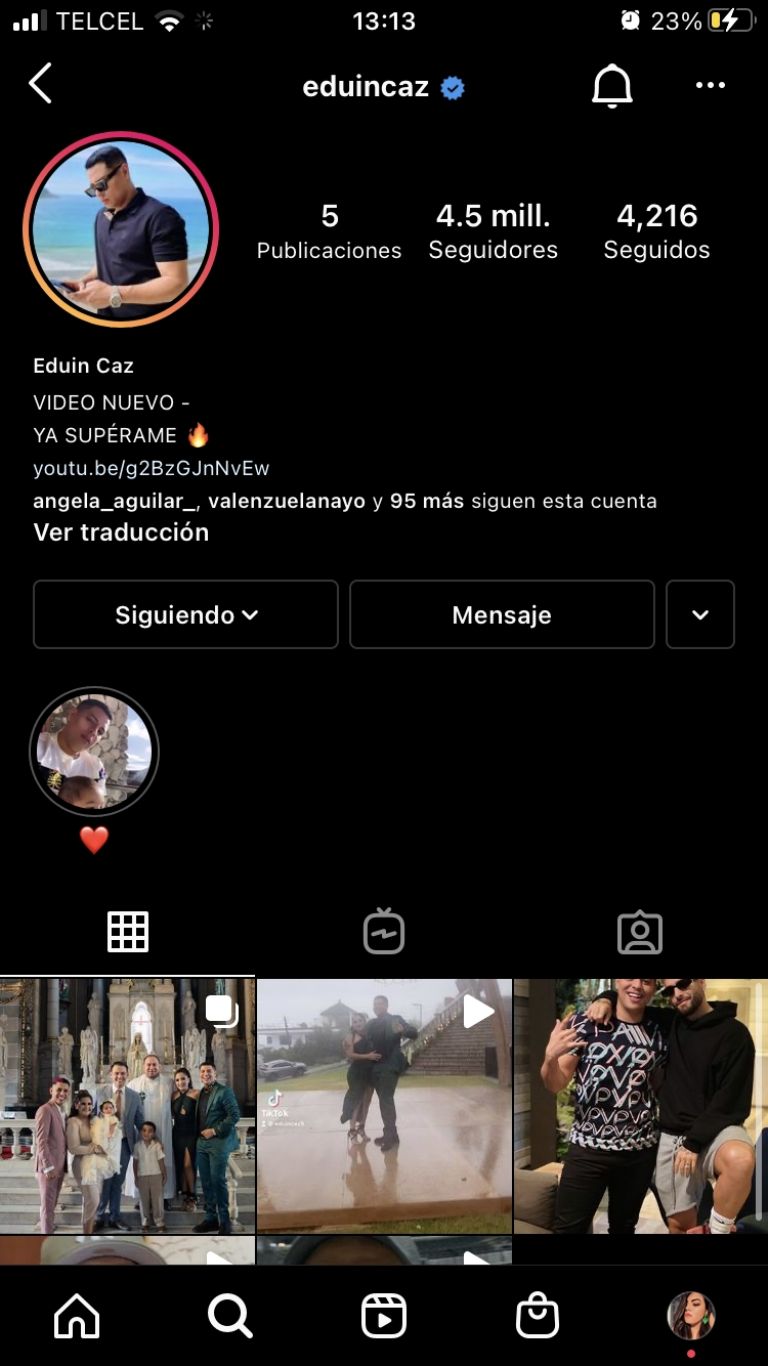Viewport: 768px width, 1366px height.
Task: Switch to the IGTV videos tab
Action: point(384,932)
